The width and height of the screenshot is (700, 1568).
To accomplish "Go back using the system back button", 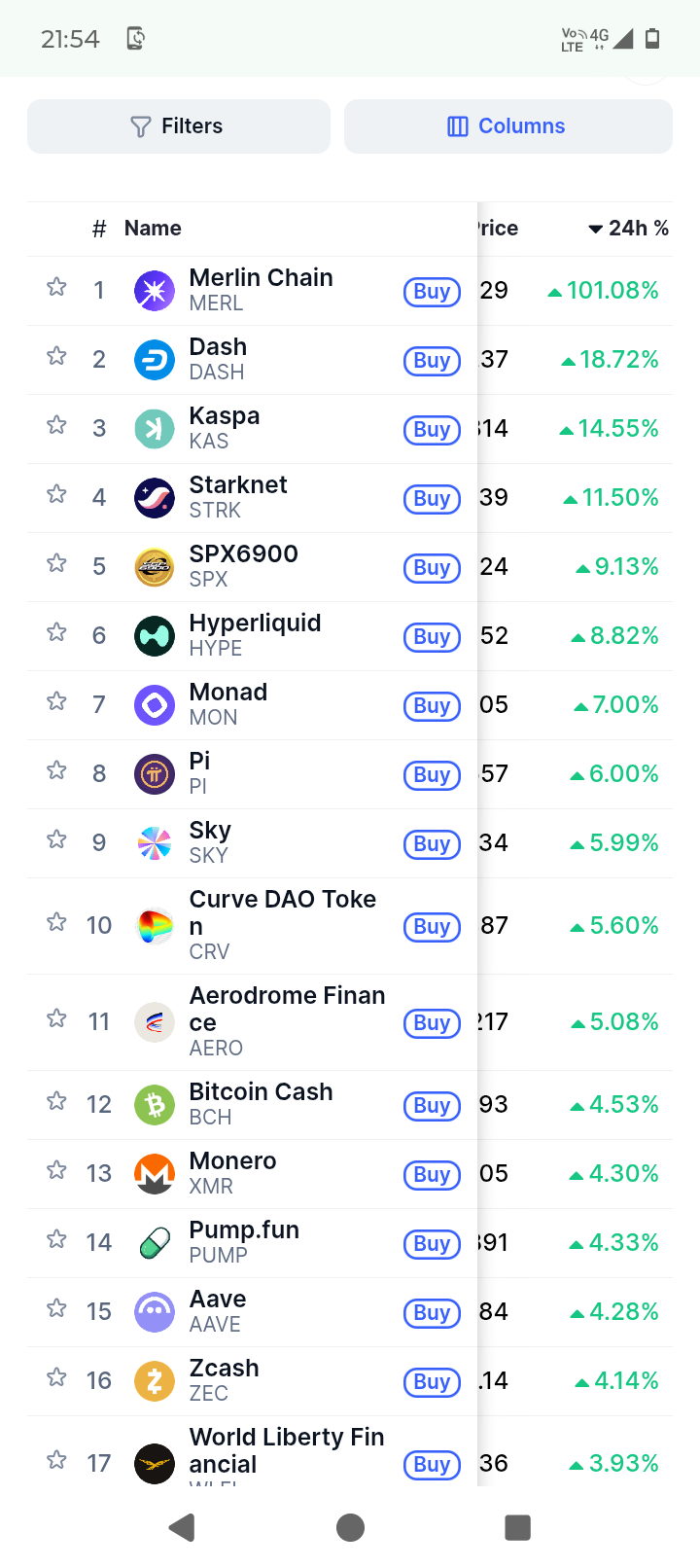I will [182, 1527].
